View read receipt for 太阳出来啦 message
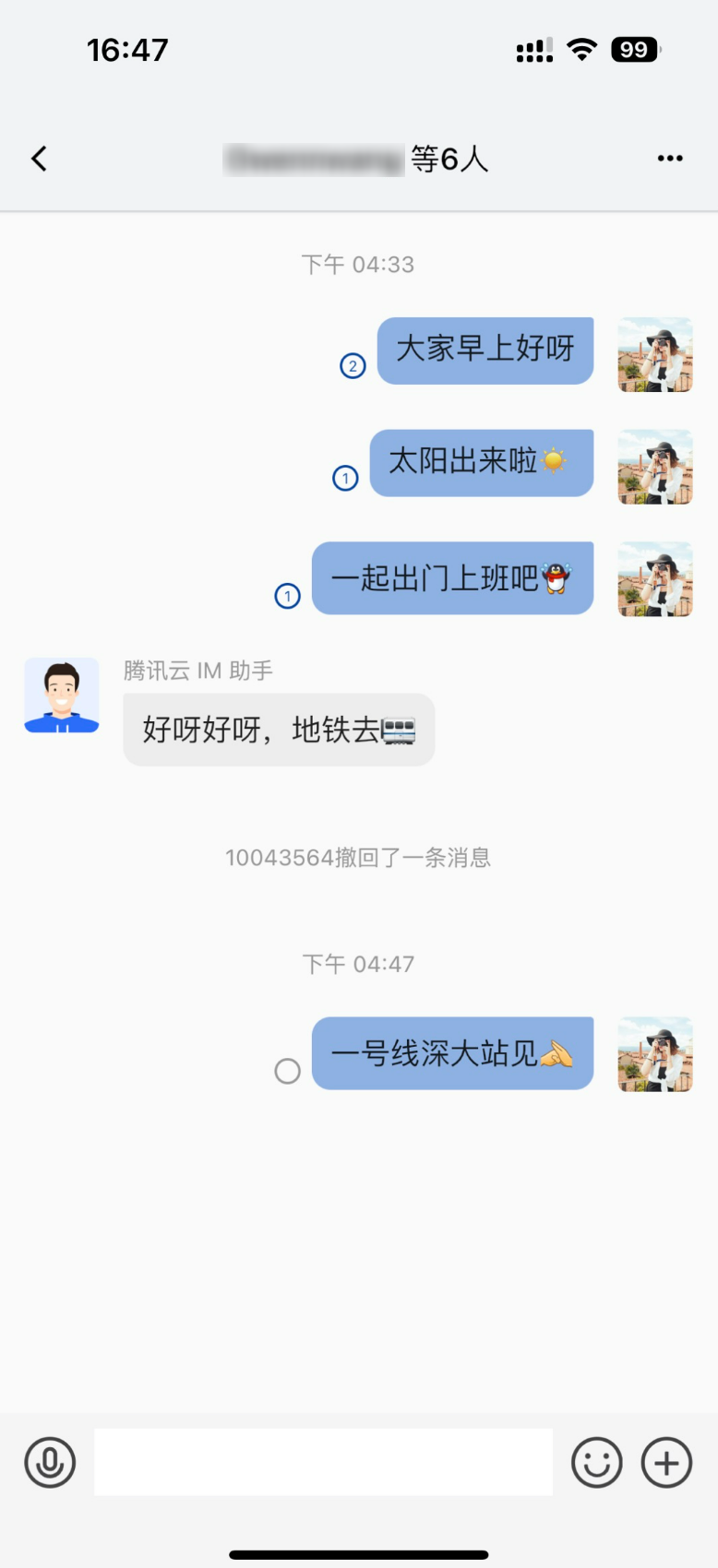718x1568 pixels. click(345, 479)
